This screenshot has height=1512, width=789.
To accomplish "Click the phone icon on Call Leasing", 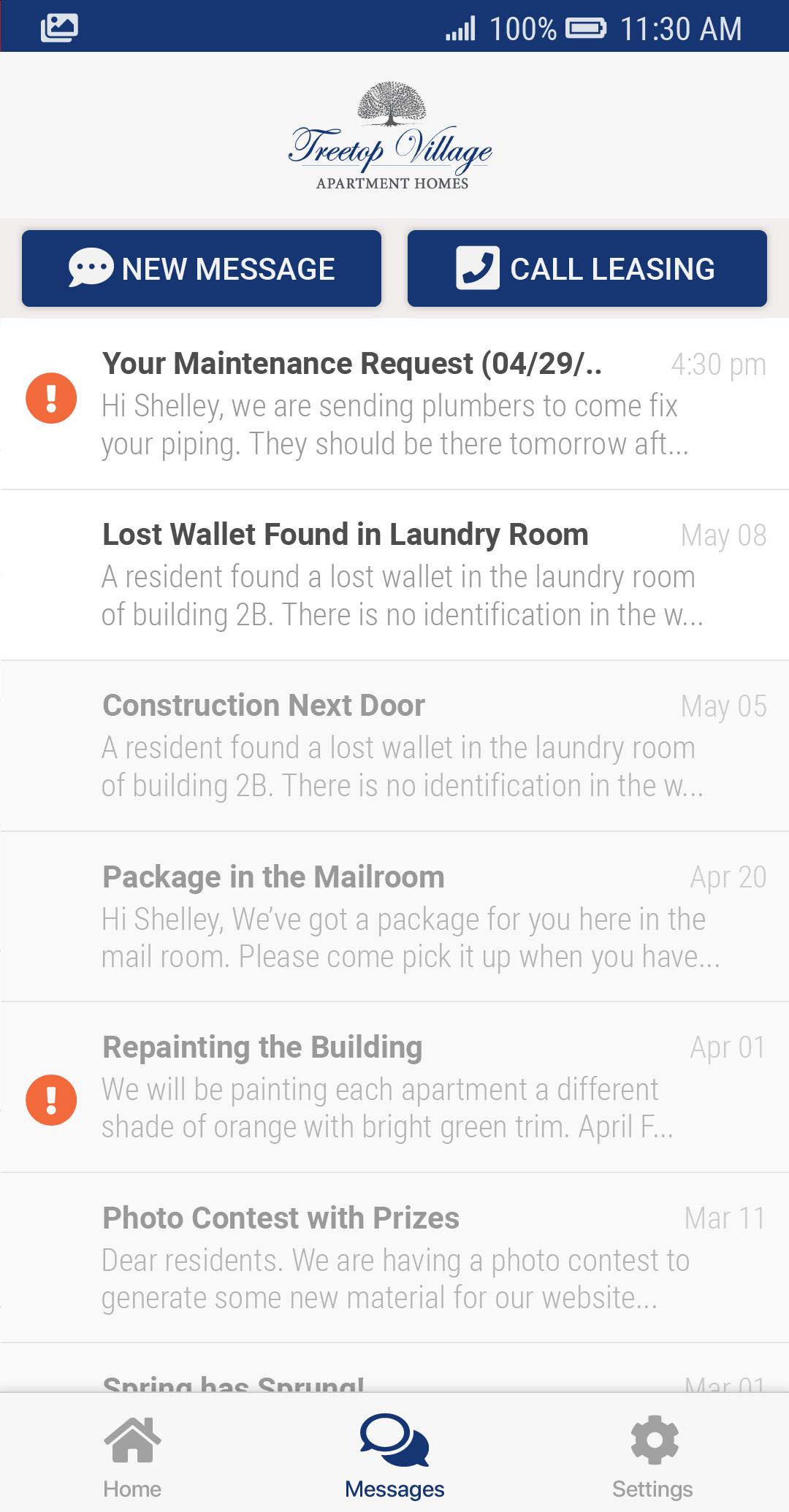I will [476, 268].
